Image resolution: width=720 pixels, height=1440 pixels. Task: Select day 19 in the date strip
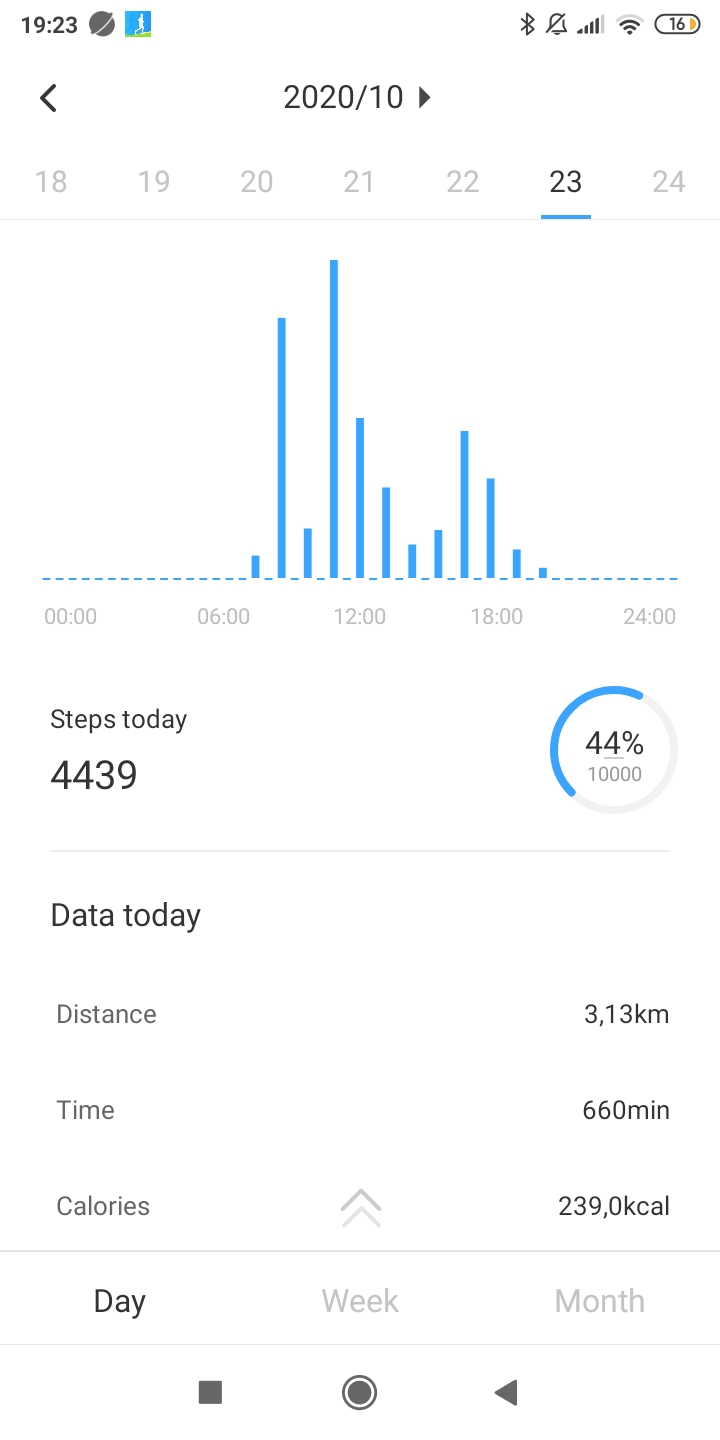click(153, 181)
